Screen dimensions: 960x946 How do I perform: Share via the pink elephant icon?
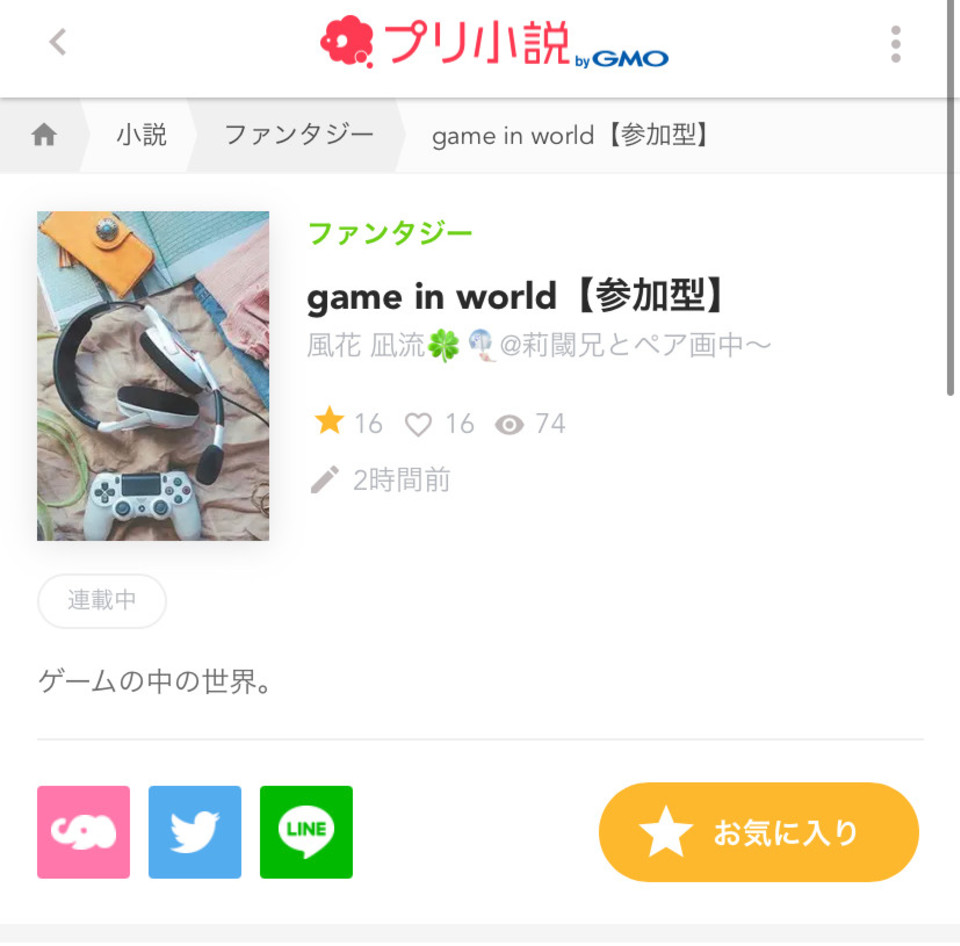tap(84, 832)
